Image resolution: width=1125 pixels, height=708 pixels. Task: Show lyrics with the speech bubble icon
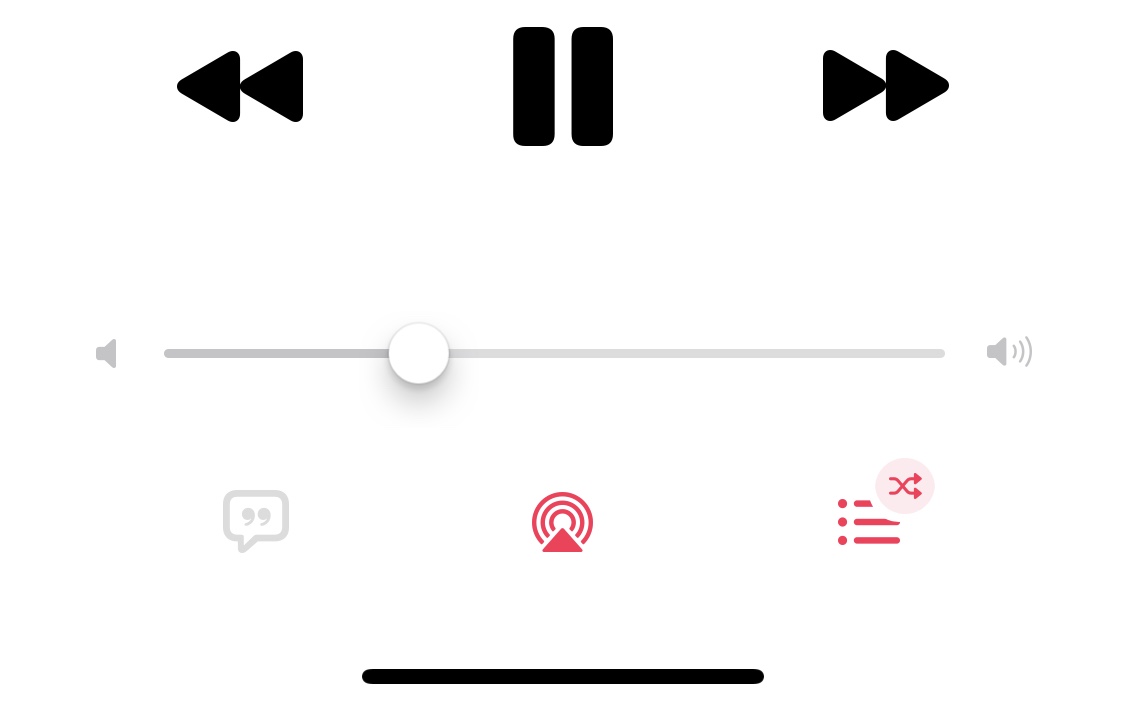(256, 520)
